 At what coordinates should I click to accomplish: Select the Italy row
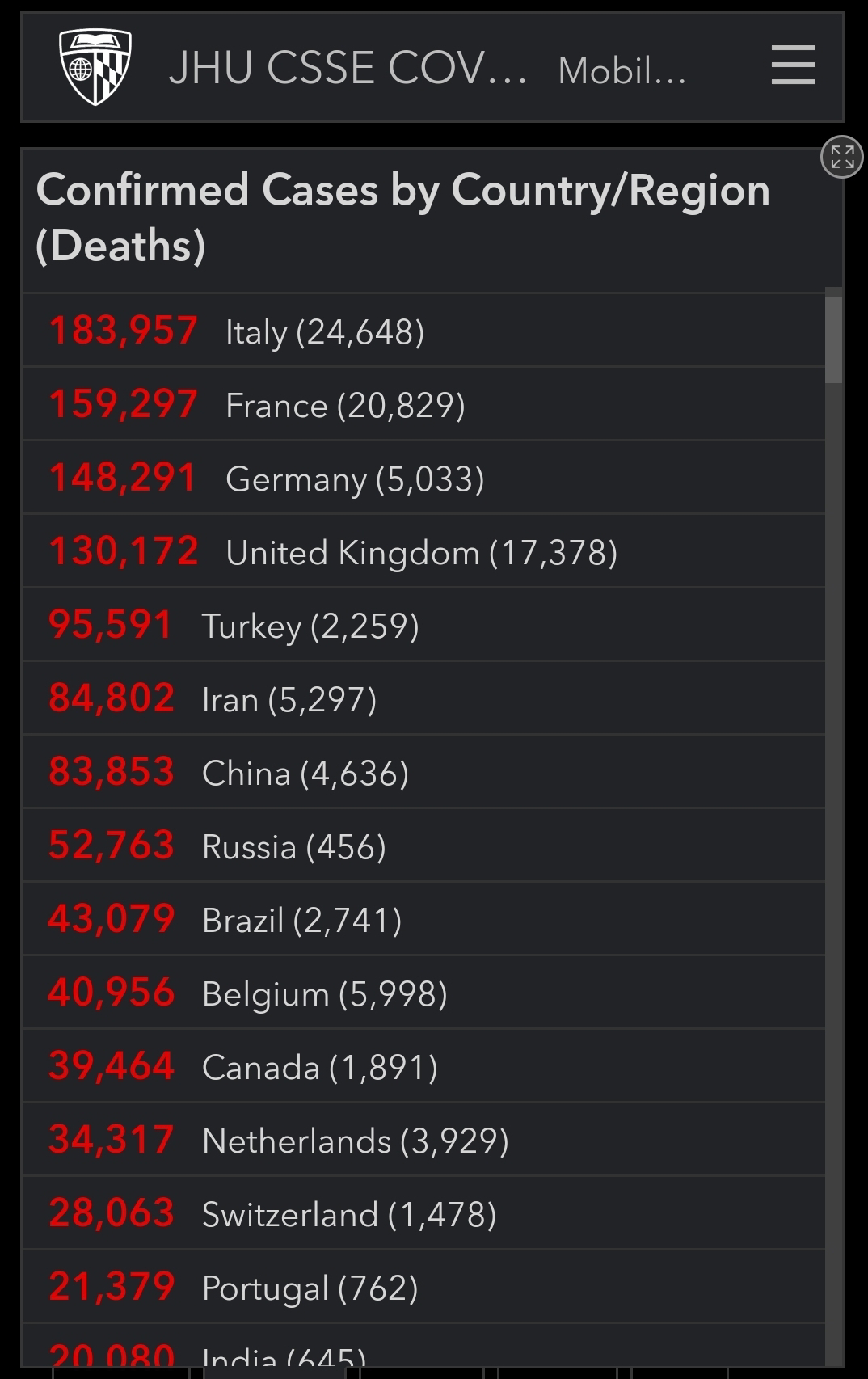click(423, 331)
